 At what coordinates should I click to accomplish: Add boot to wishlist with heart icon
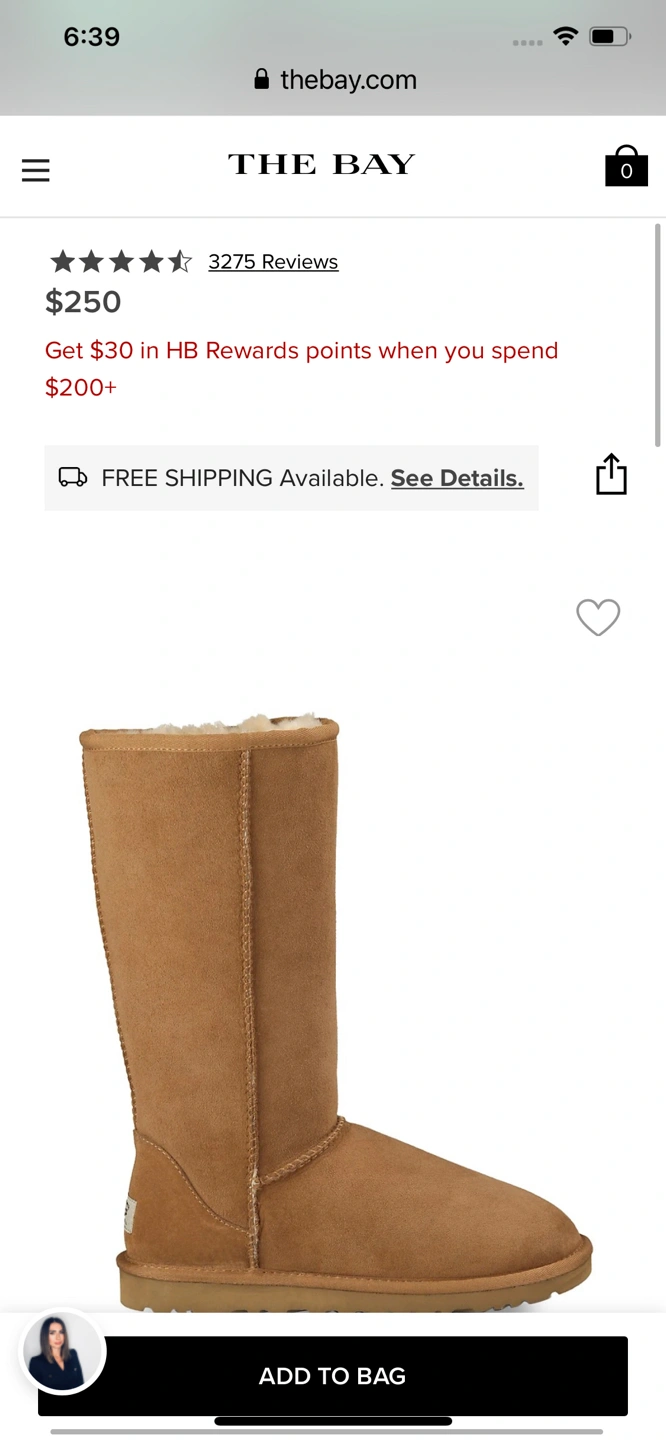(x=598, y=617)
